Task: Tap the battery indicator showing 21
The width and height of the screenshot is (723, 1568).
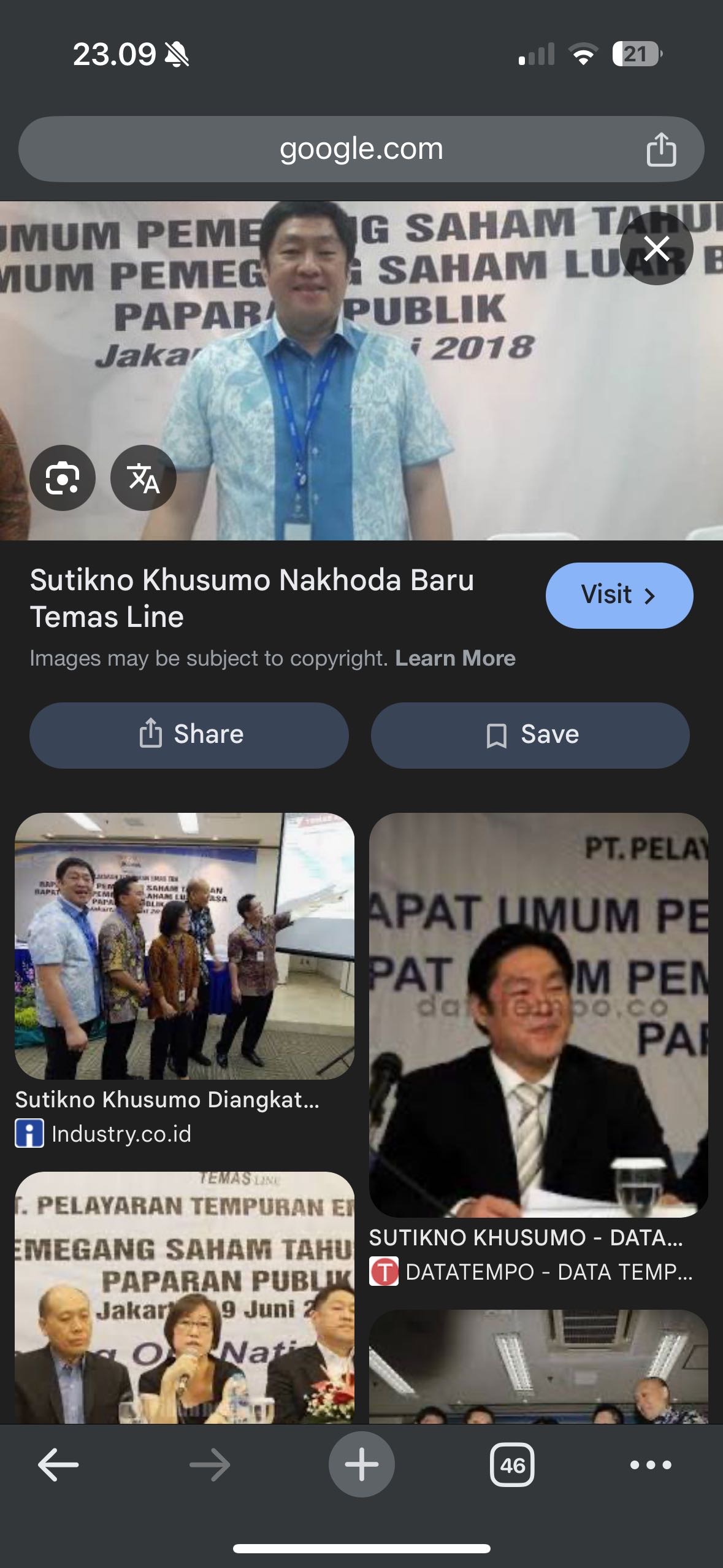Action: pyautogui.click(x=635, y=54)
